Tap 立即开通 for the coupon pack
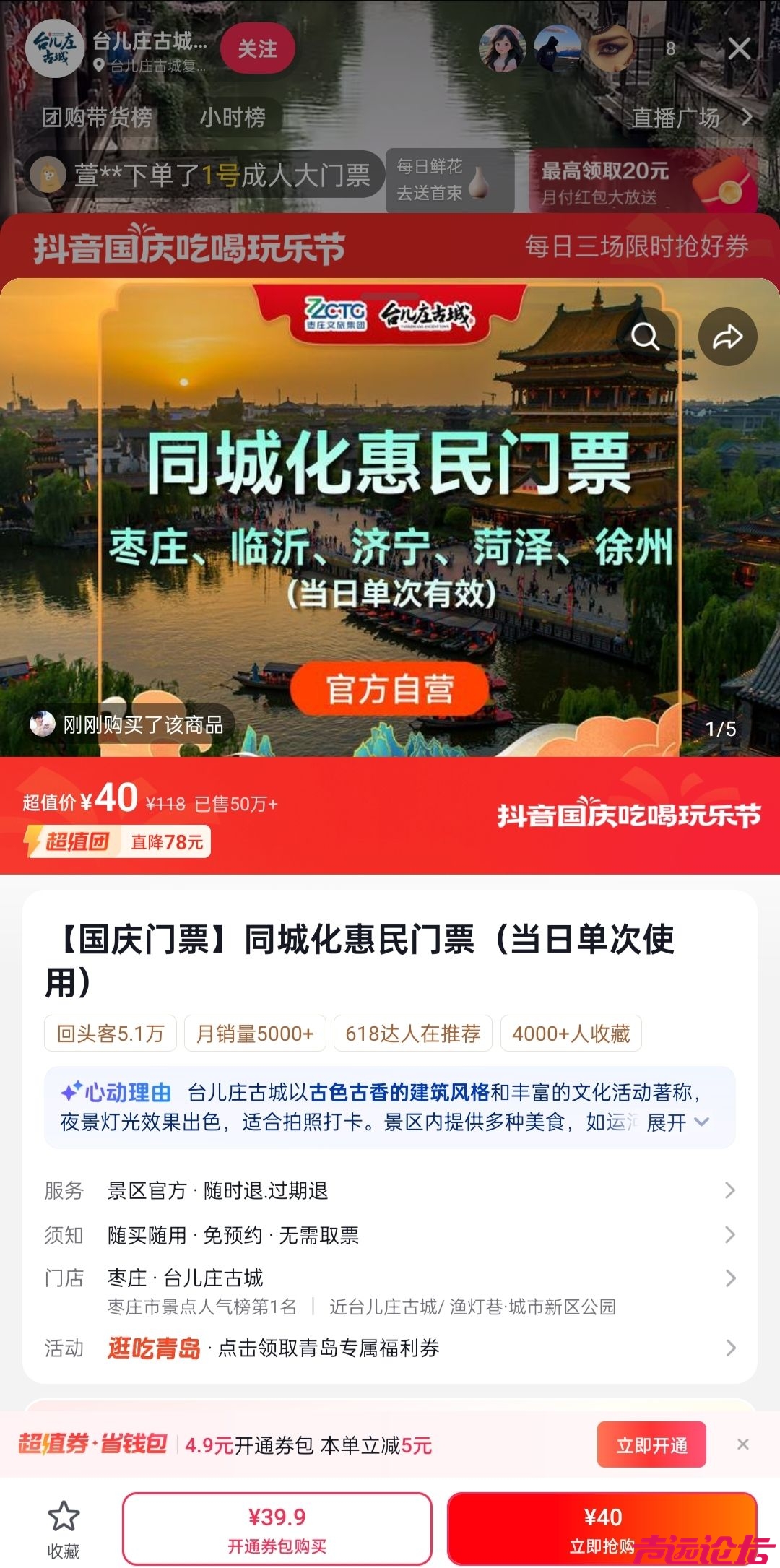The image size is (780, 1568). click(x=651, y=1445)
